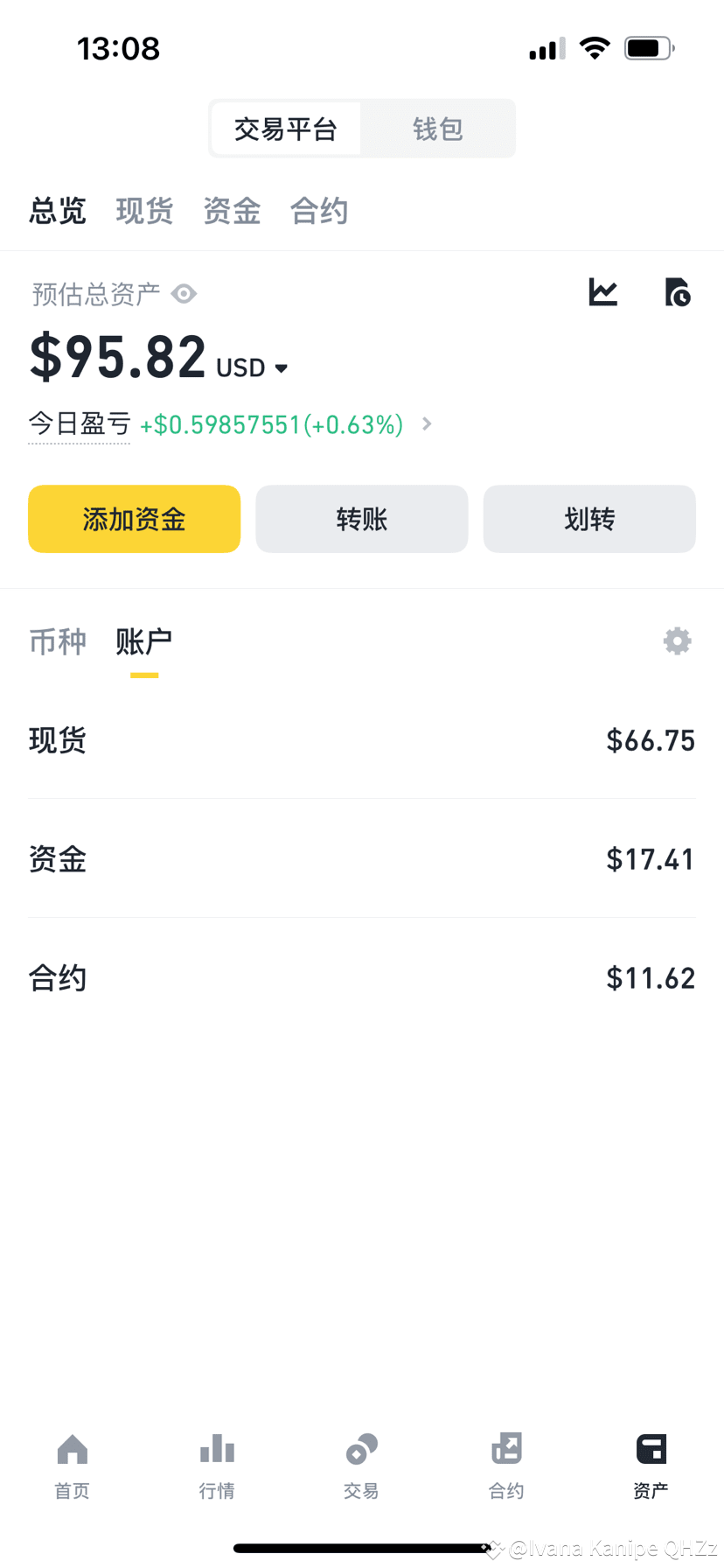Screen dimensions: 724x1568
Task: View the transaction history icon
Action: 677,292
